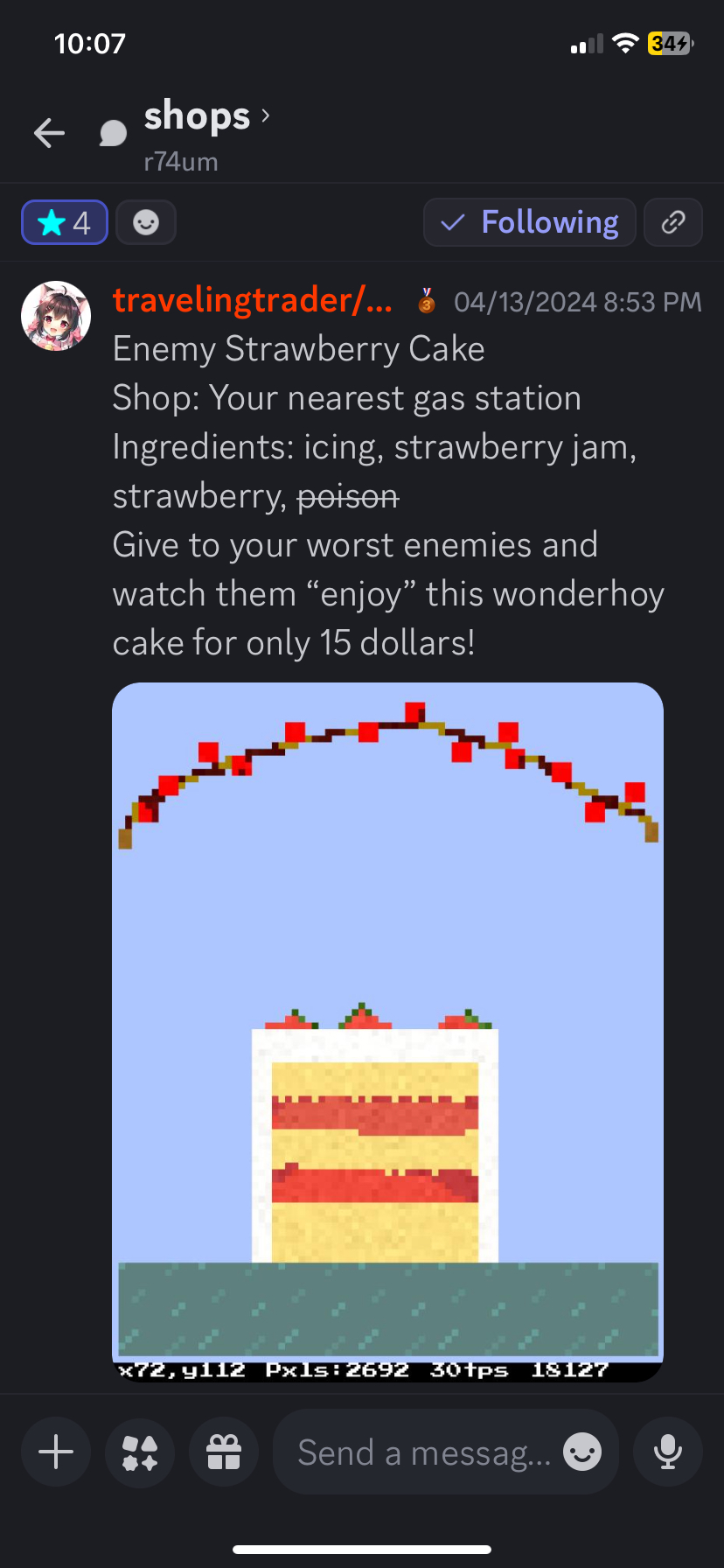Tap the back arrow to leave the thread
This screenshot has width=724, height=1568.
click(x=49, y=133)
